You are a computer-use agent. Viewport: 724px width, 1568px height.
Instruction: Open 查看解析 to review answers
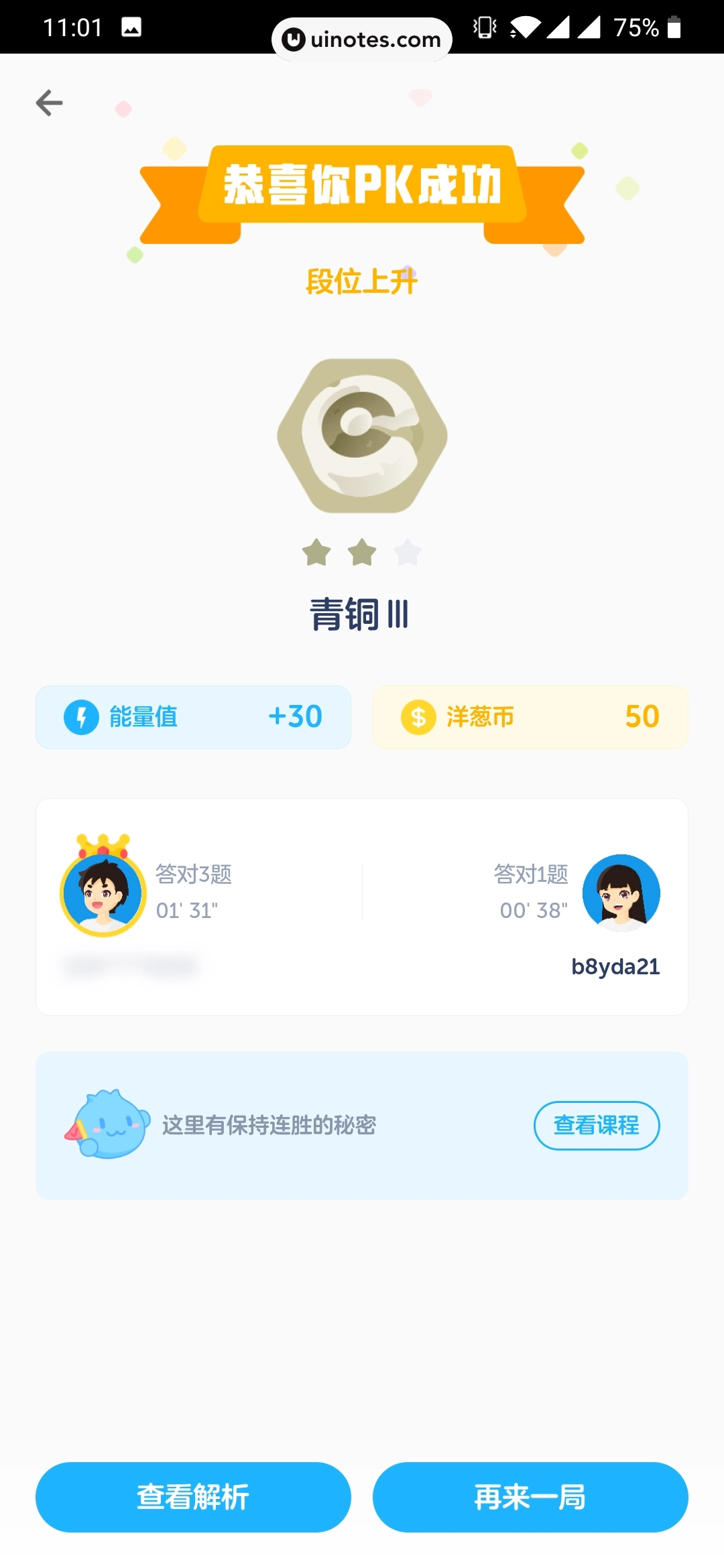[x=193, y=1498]
